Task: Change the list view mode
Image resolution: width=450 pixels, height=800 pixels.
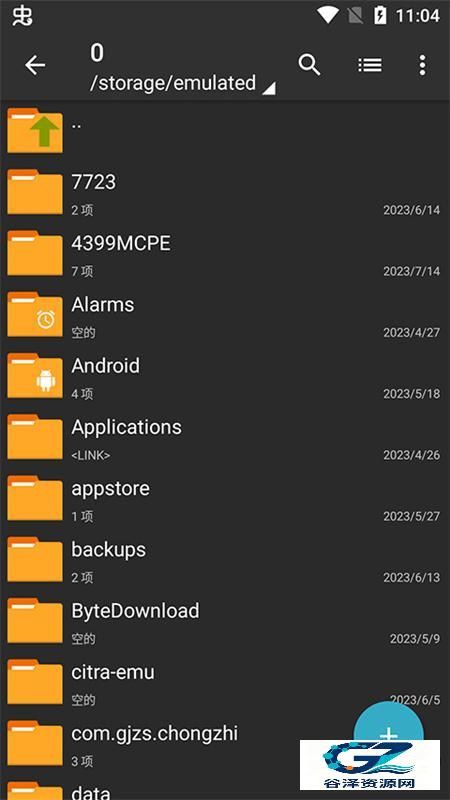Action: point(370,65)
